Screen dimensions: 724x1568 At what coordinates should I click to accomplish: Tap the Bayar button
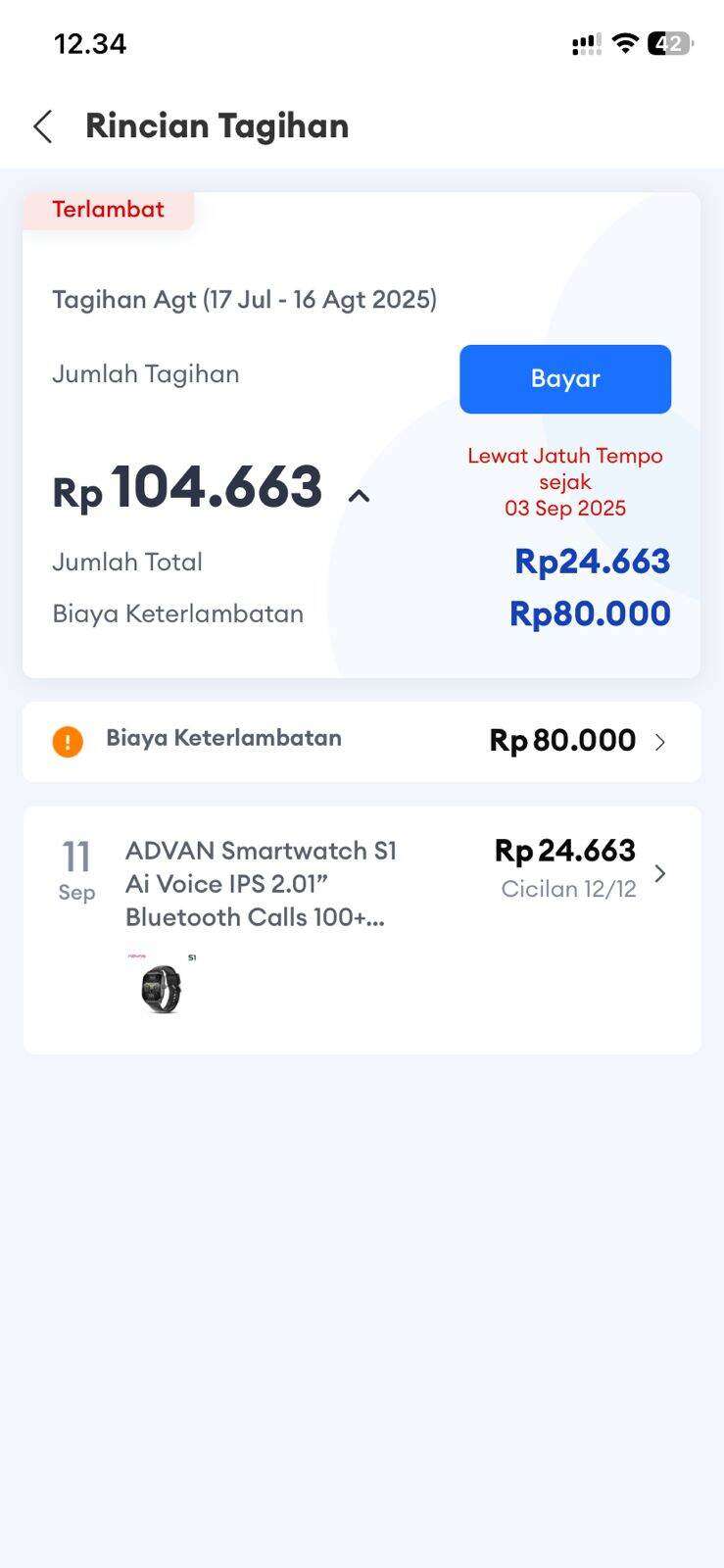[564, 379]
